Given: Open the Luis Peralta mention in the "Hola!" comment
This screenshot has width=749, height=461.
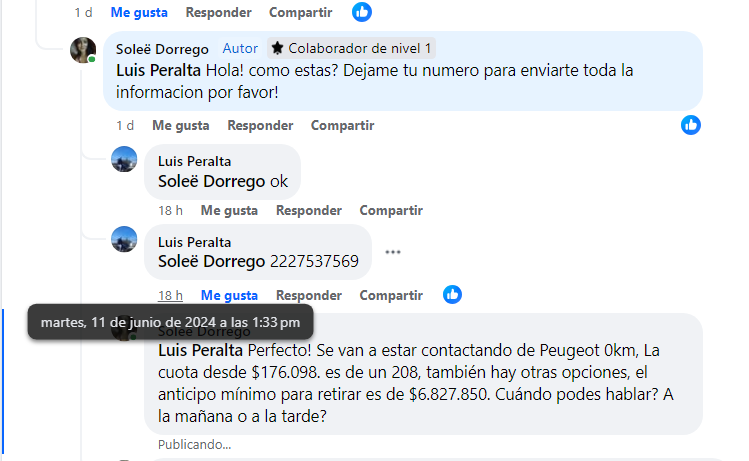Looking at the screenshot, I should point(159,71).
